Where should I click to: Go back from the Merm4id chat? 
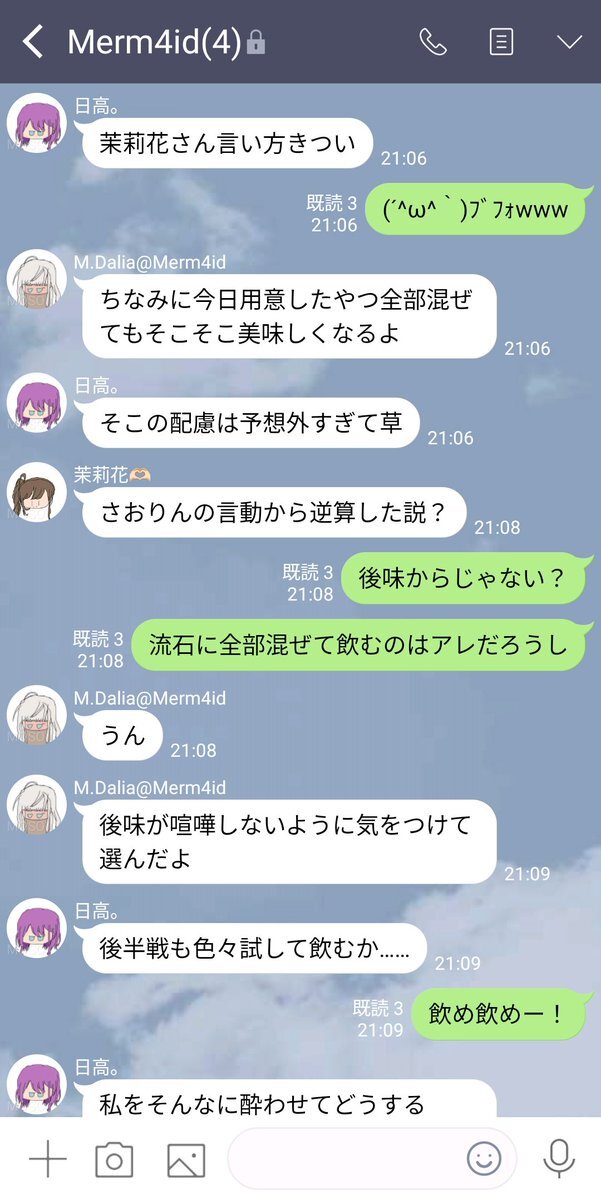[x=33, y=42]
